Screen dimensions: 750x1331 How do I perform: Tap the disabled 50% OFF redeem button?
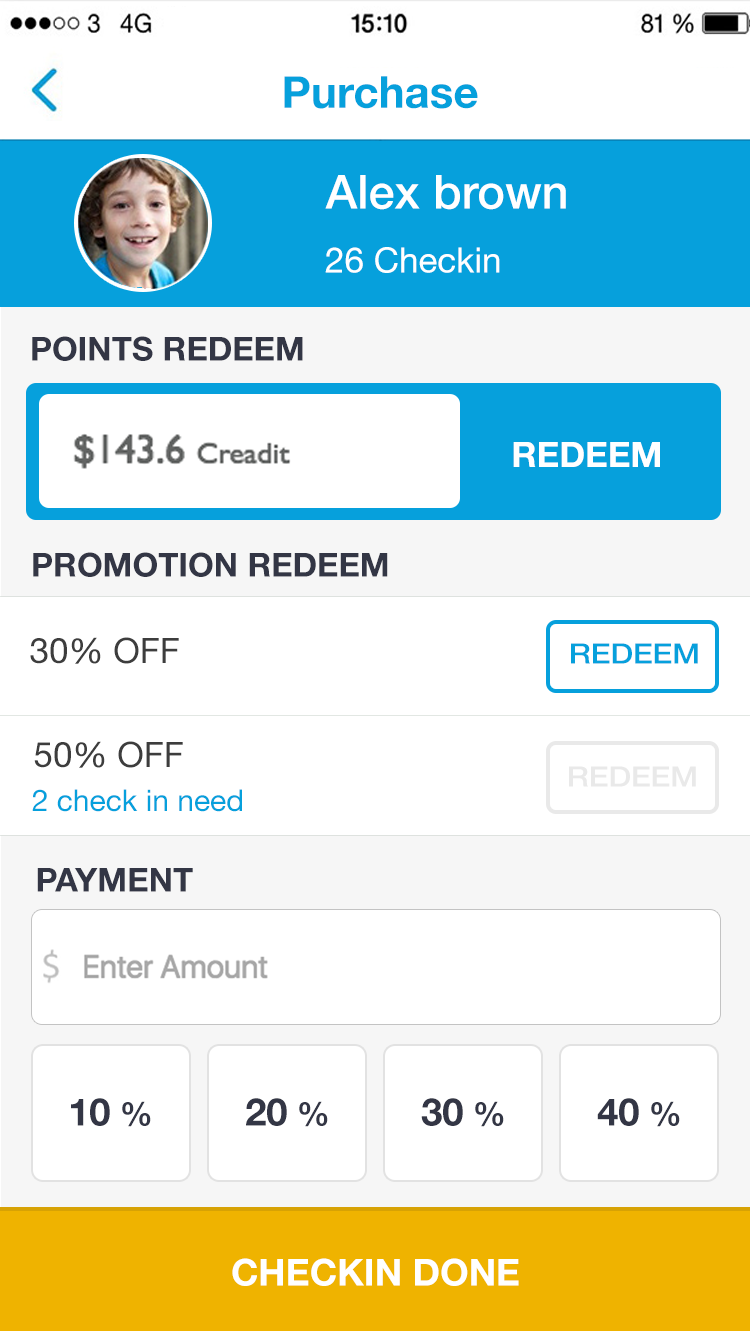(x=632, y=777)
